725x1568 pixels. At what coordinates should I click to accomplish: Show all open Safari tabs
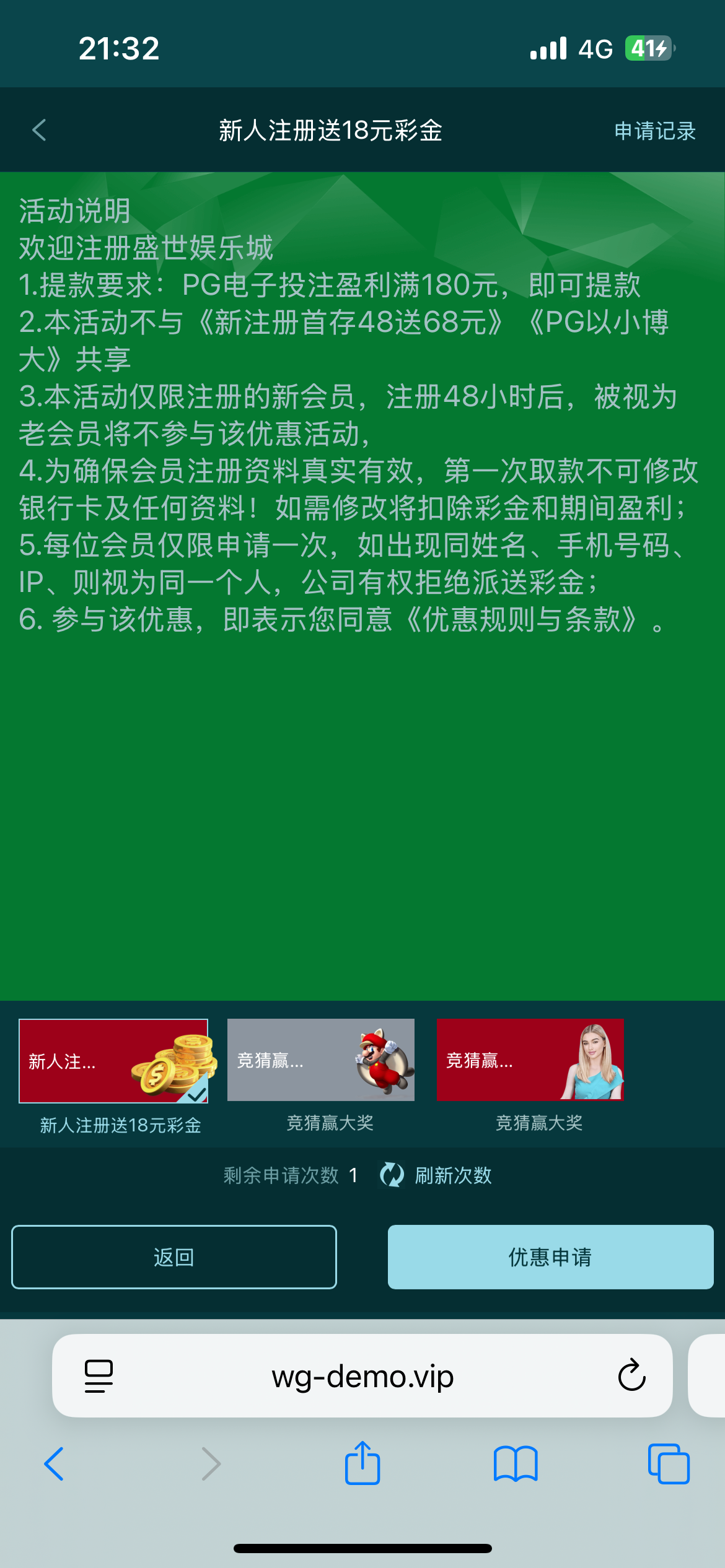(x=668, y=1464)
